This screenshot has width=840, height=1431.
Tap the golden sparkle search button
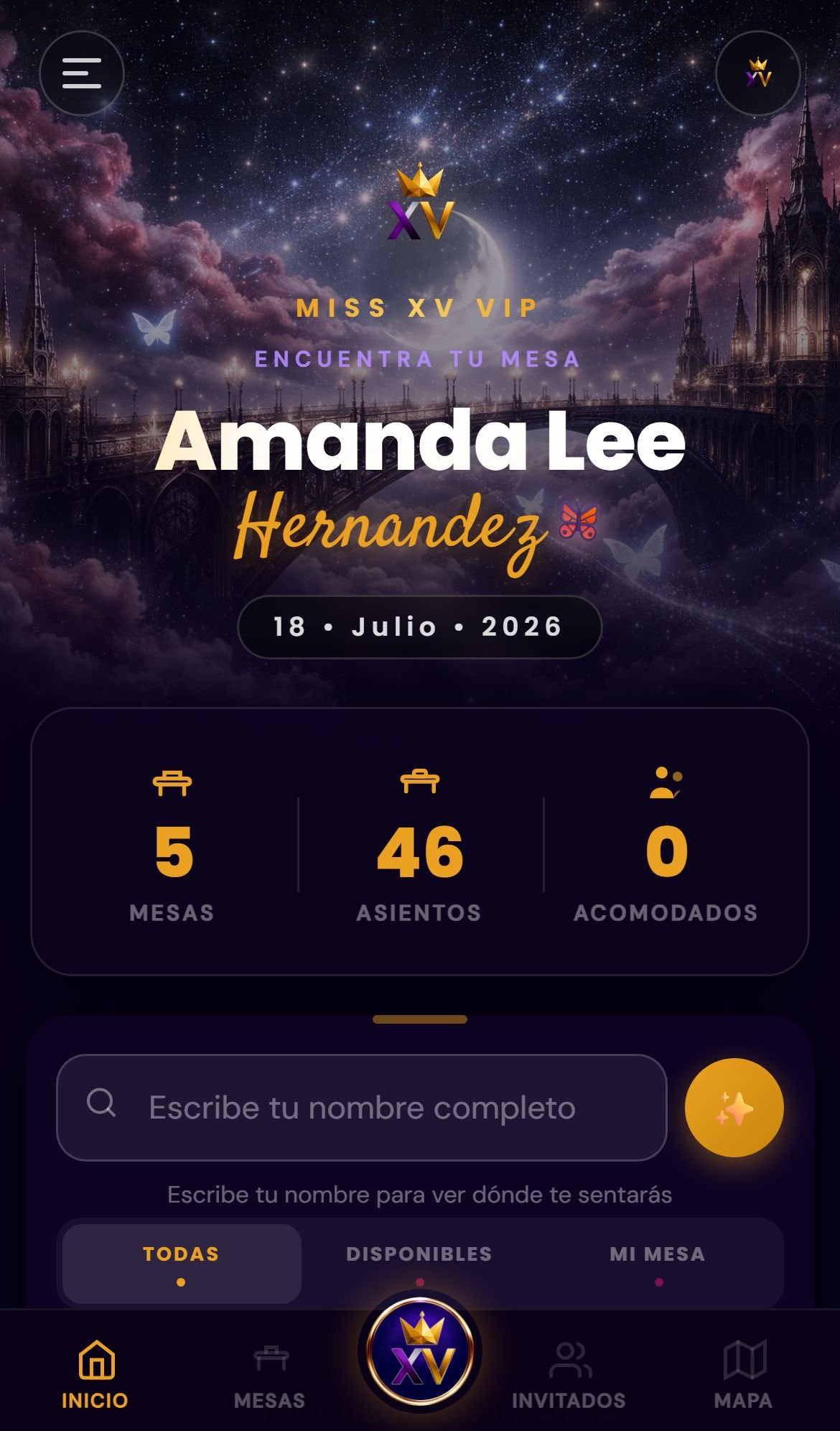(734, 1107)
